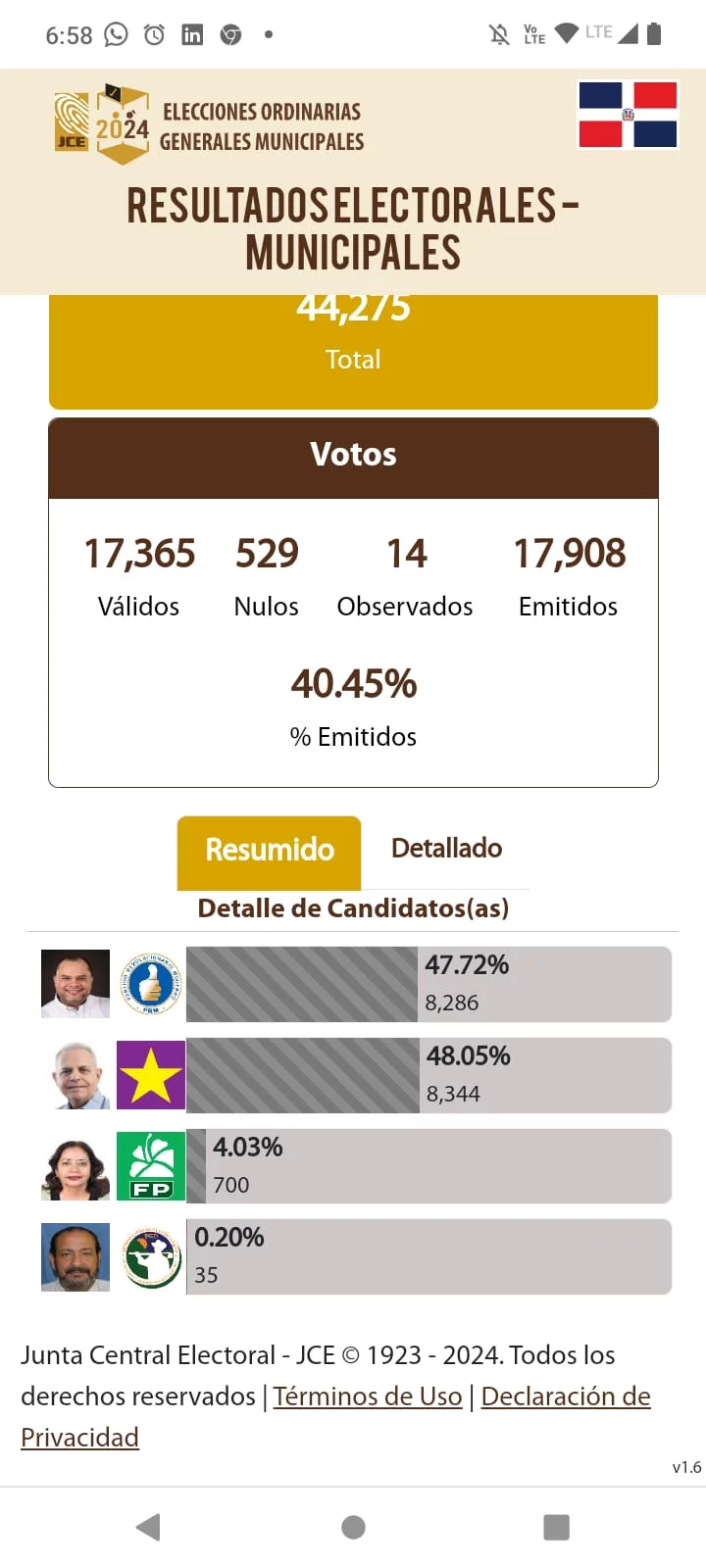This screenshot has height=1568, width=706.
Task: Select the Resumido tab
Action: pos(270,850)
